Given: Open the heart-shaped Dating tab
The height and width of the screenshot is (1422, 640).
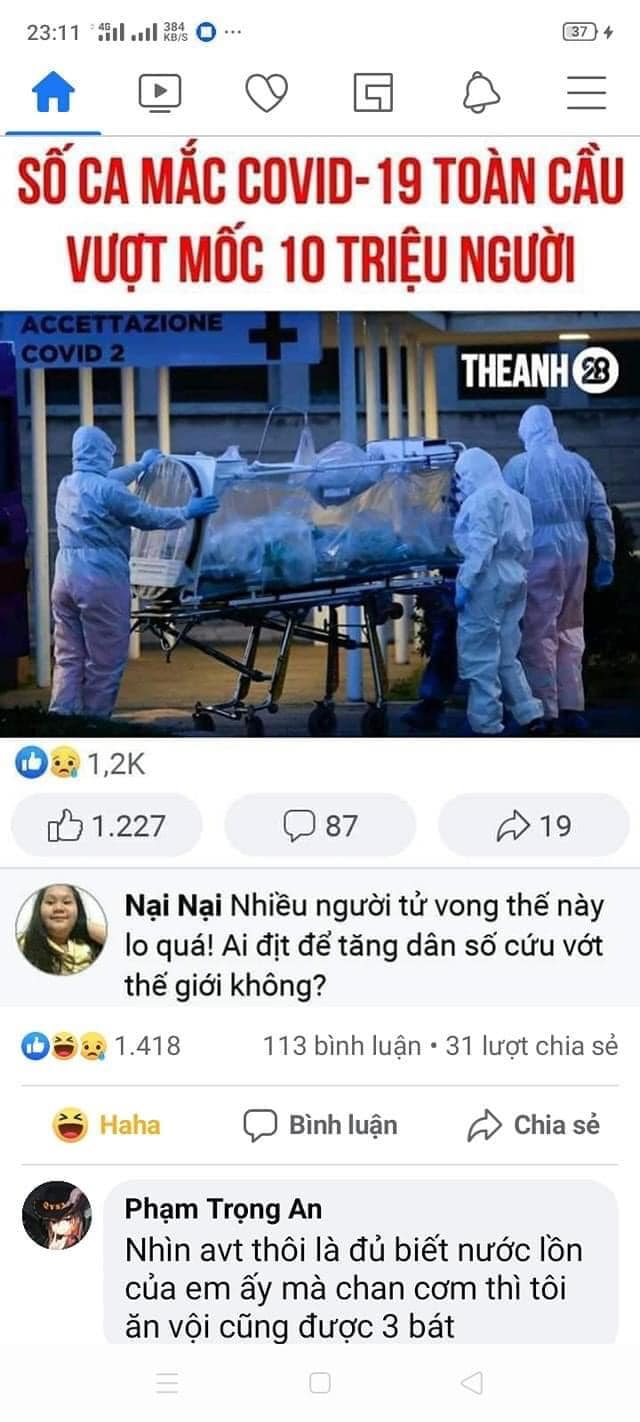Looking at the screenshot, I should tap(267, 93).
